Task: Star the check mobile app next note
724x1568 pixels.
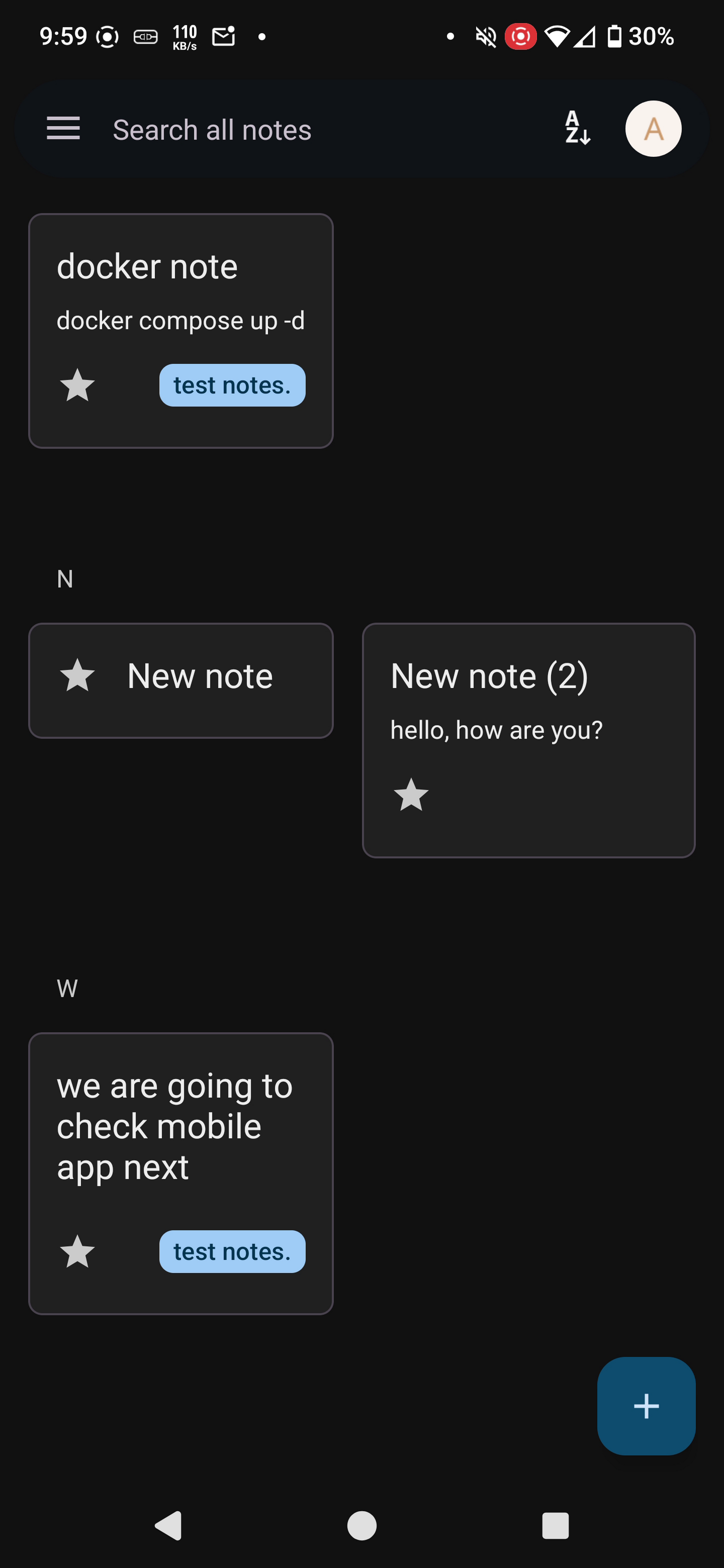Action: coord(77,1251)
